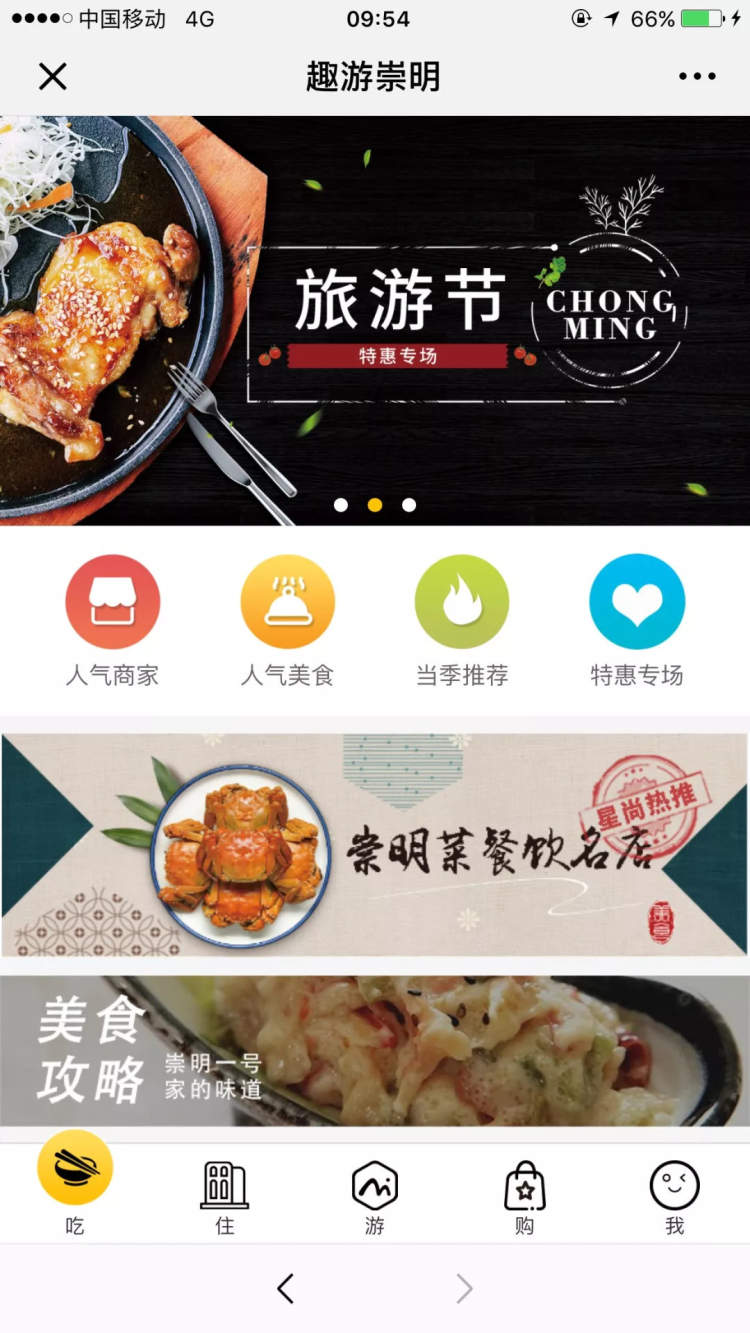Open 美食攻略 崇明一号 card
This screenshot has height=1333, width=750.
tap(375, 1052)
